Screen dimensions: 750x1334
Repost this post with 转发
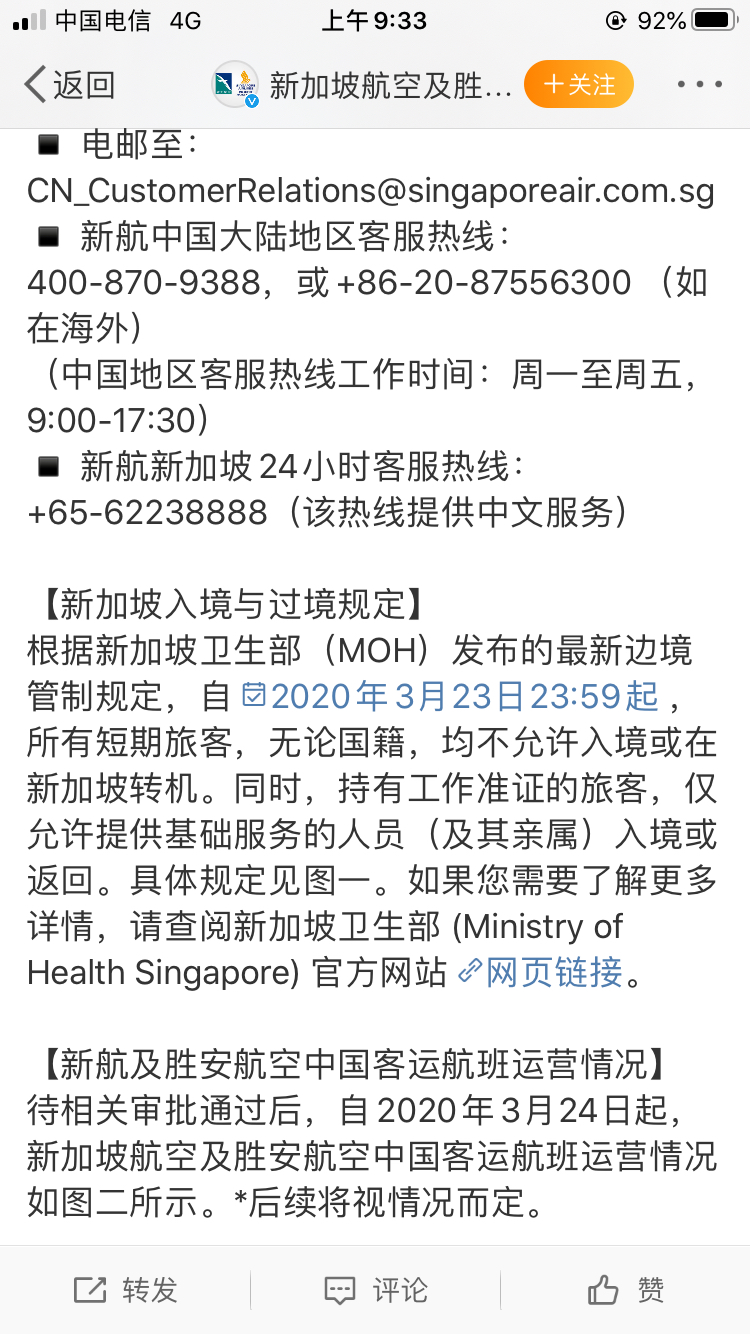[x=125, y=1290]
